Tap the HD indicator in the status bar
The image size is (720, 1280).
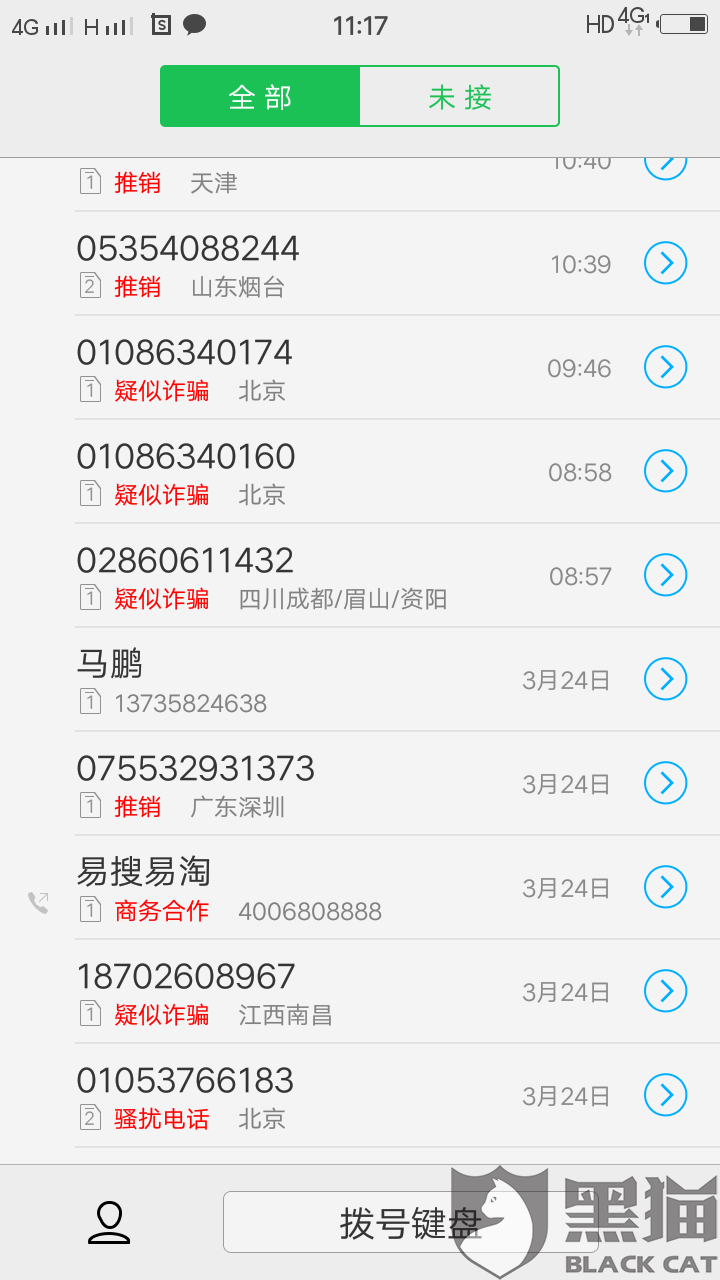tap(601, 22)
